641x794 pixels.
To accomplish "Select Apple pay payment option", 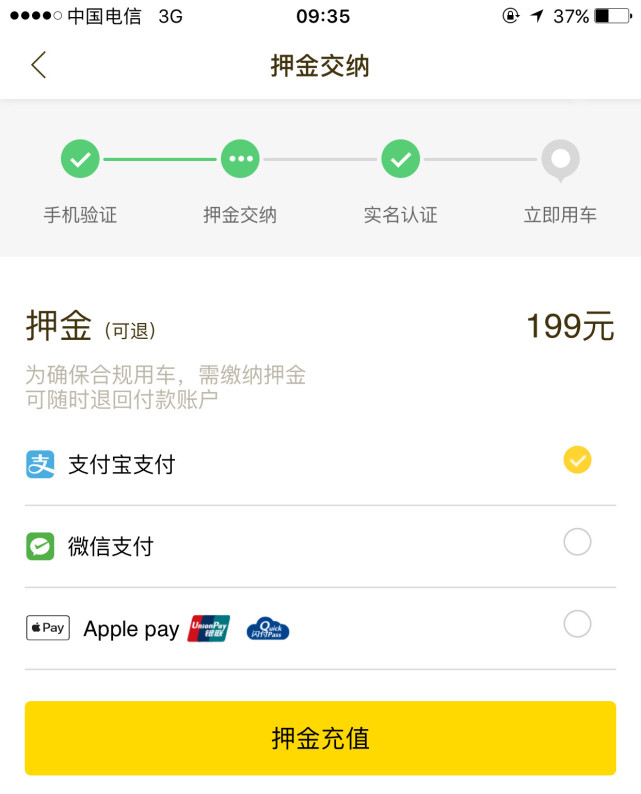I will (577, 624).
